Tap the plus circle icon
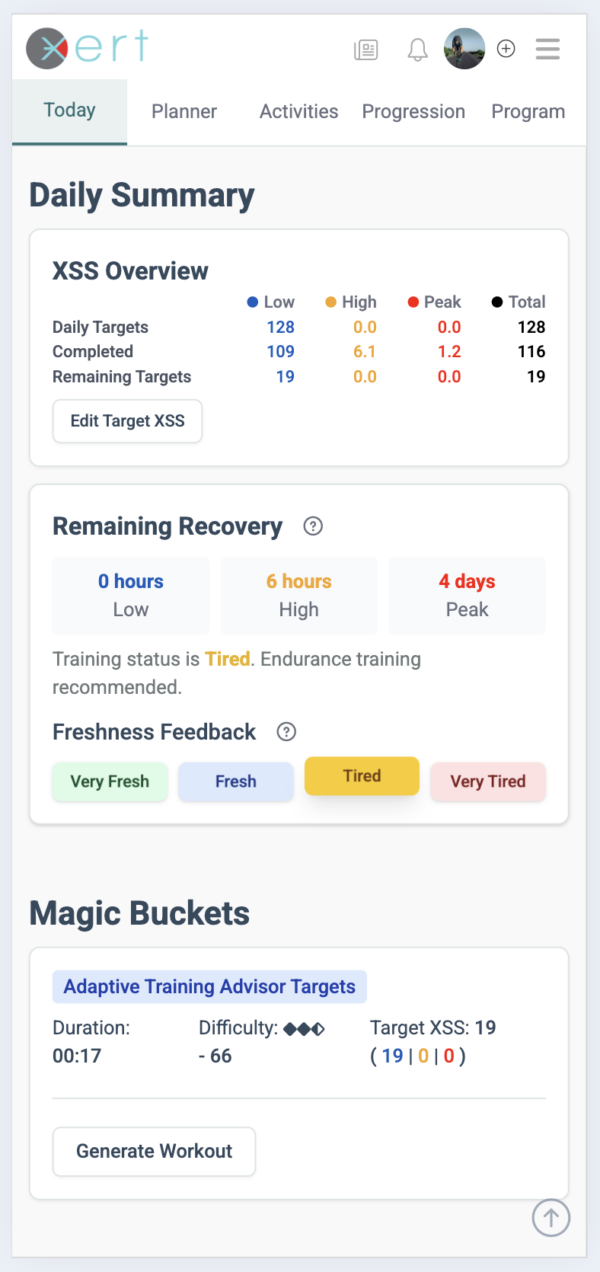The height and width of the screenshot is (1272, 600). tap(506, 48)
